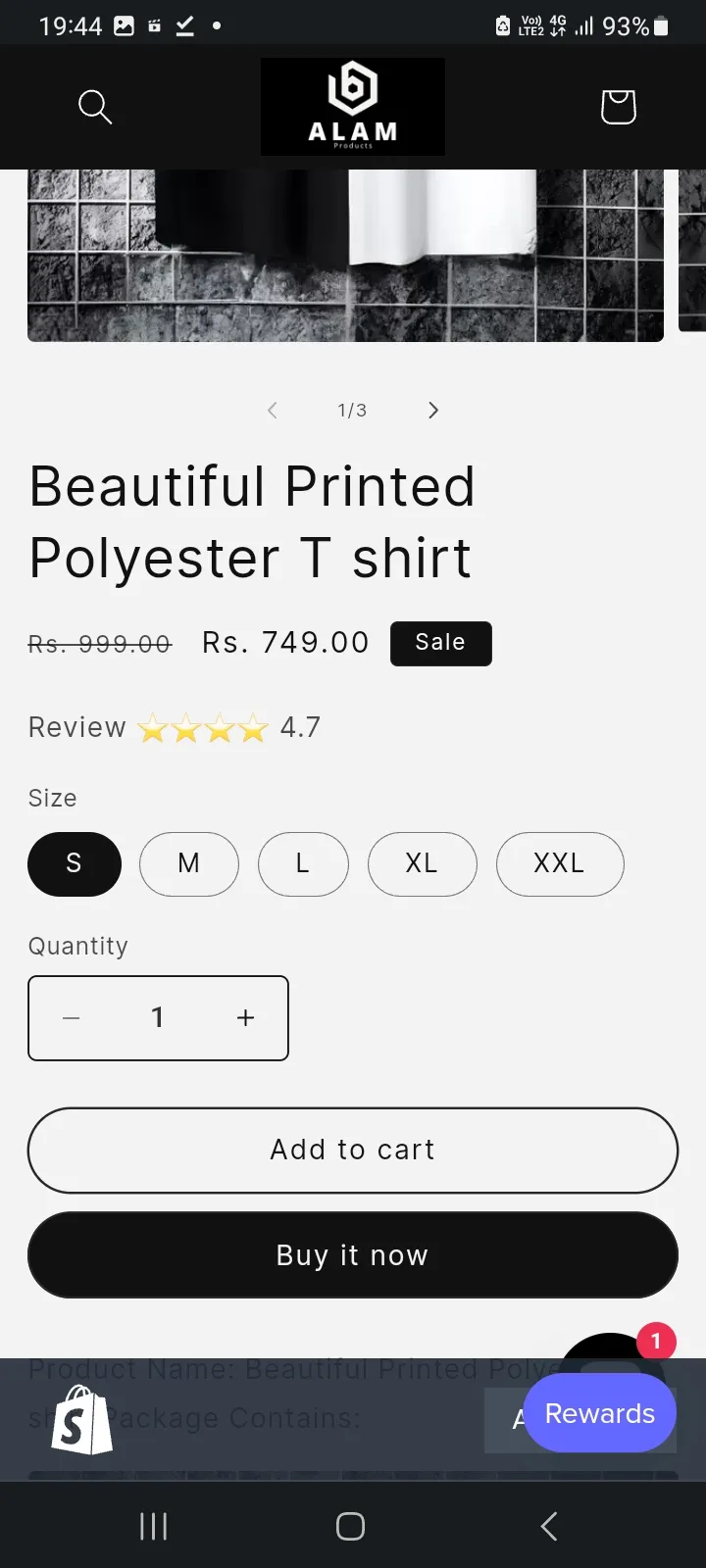
Task: Pick size XL
Action: (x=422, y=863)
